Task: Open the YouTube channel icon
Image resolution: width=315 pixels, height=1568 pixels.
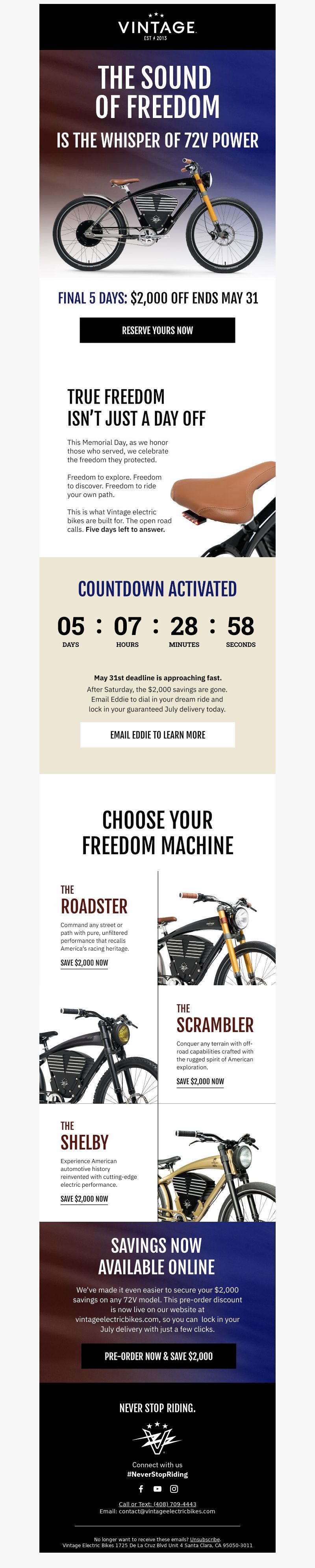Action: (x=157, y=1489)
